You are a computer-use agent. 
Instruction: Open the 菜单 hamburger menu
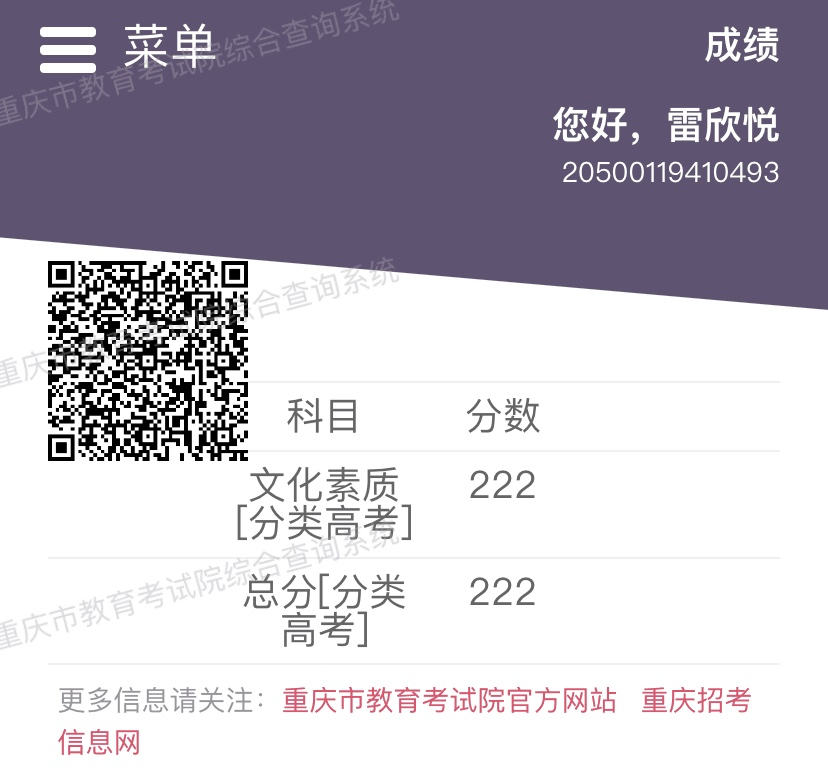[x=68, y=49]
